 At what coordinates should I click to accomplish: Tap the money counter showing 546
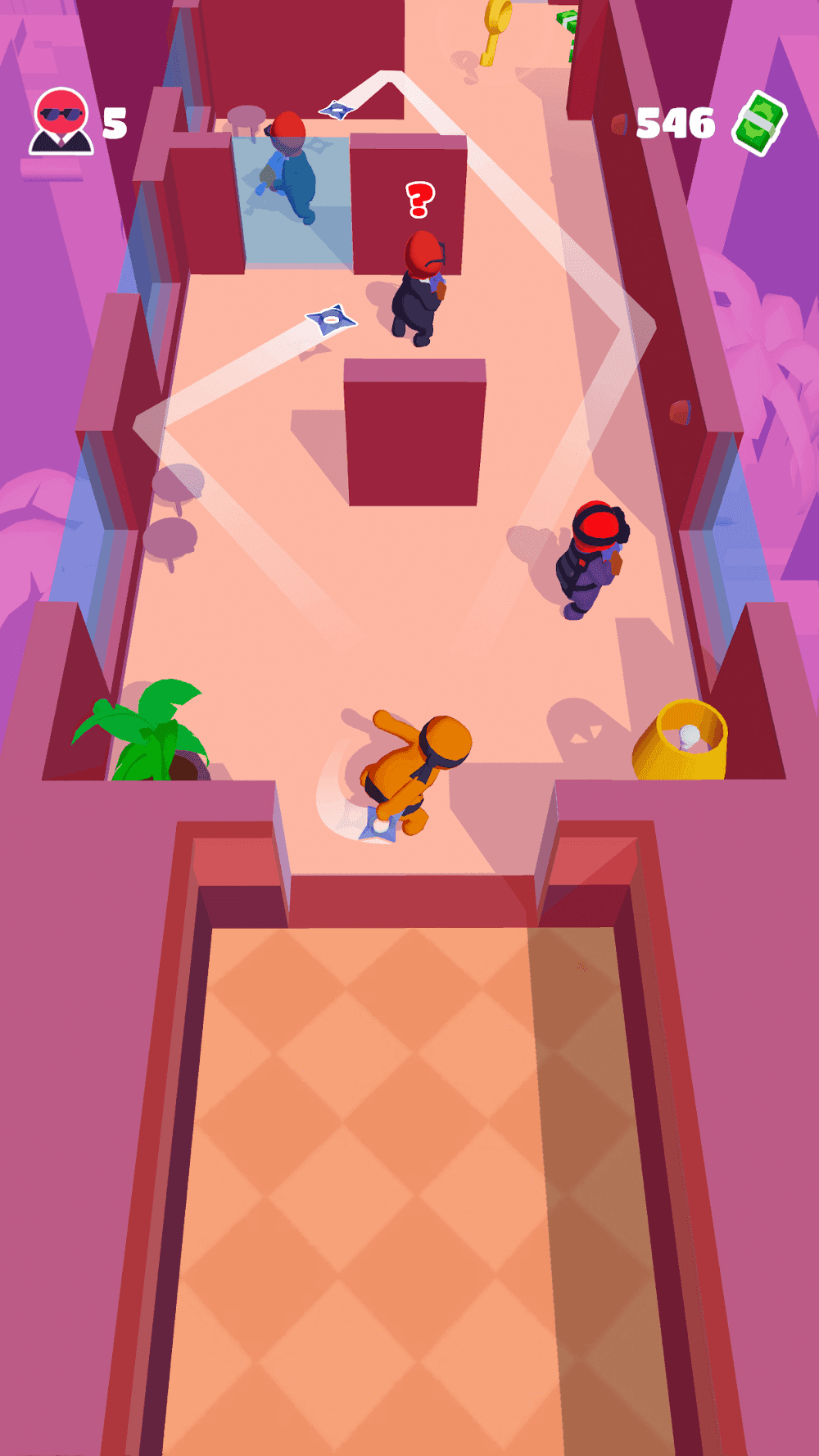point(676,123)
